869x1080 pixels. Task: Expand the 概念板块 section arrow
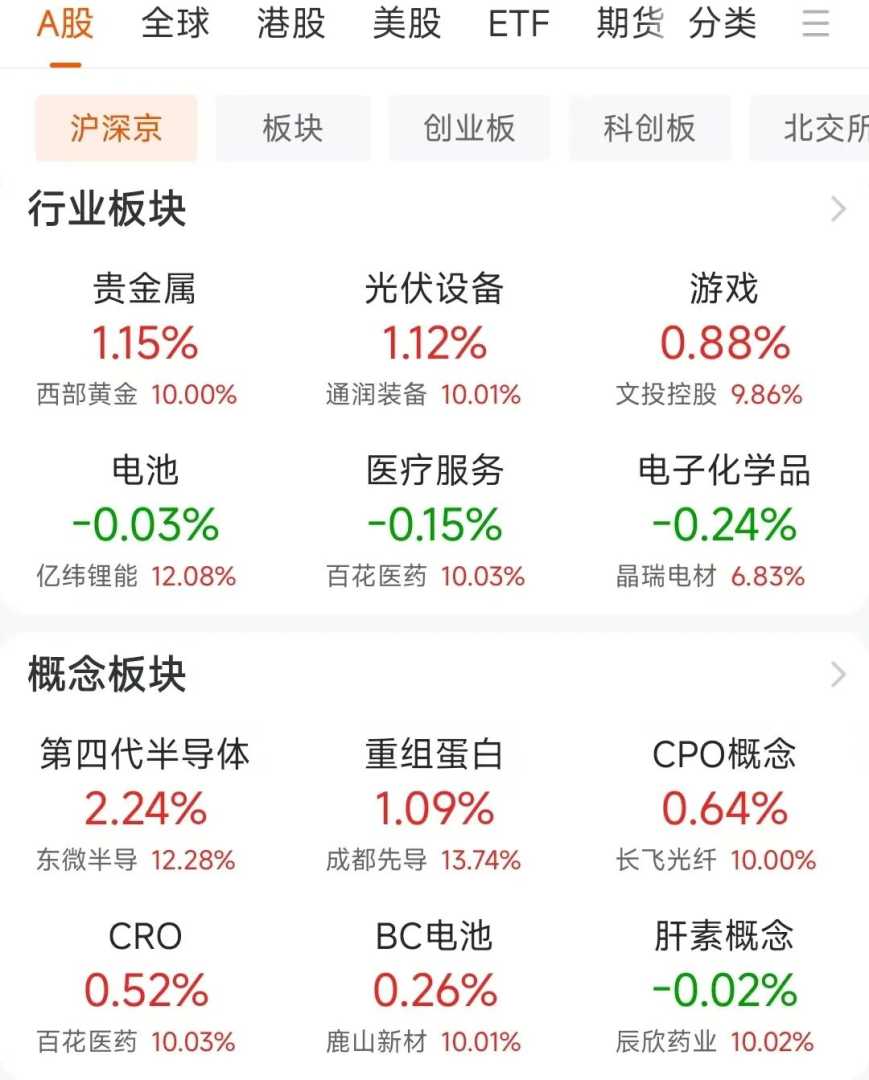click(838, 676)
